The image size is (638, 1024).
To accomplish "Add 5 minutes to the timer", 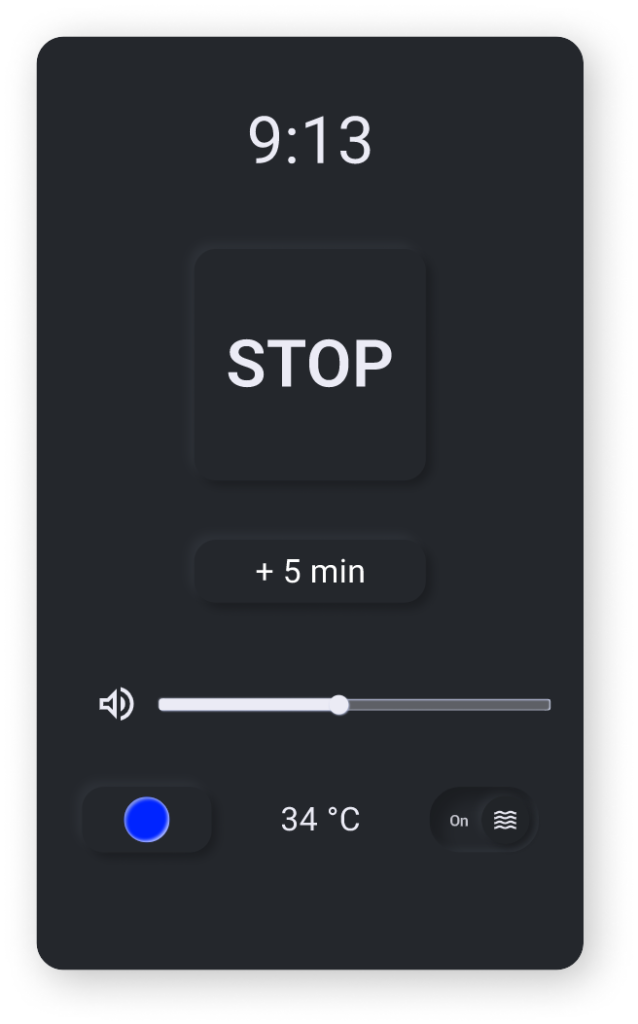I will [310, 571].
